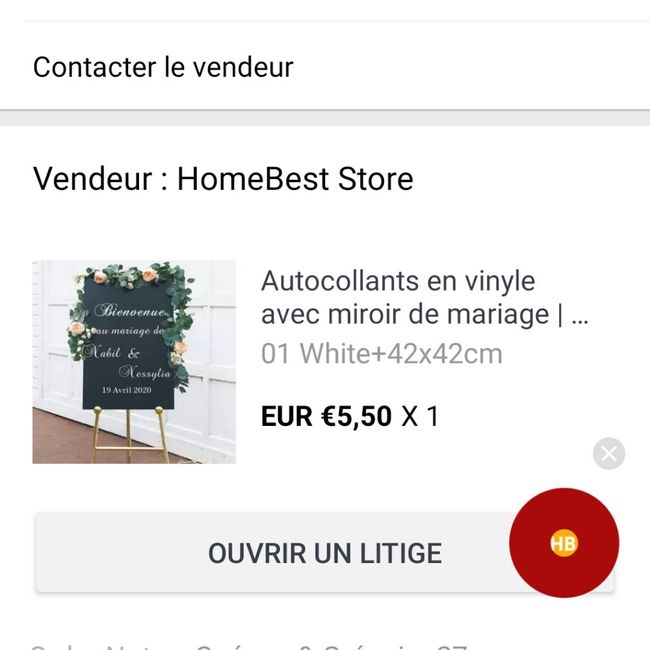Open the Autocollants en vinyle product title
Image resolution: width=650 pixels, height=650 pixels.
[x=424, y=298]
